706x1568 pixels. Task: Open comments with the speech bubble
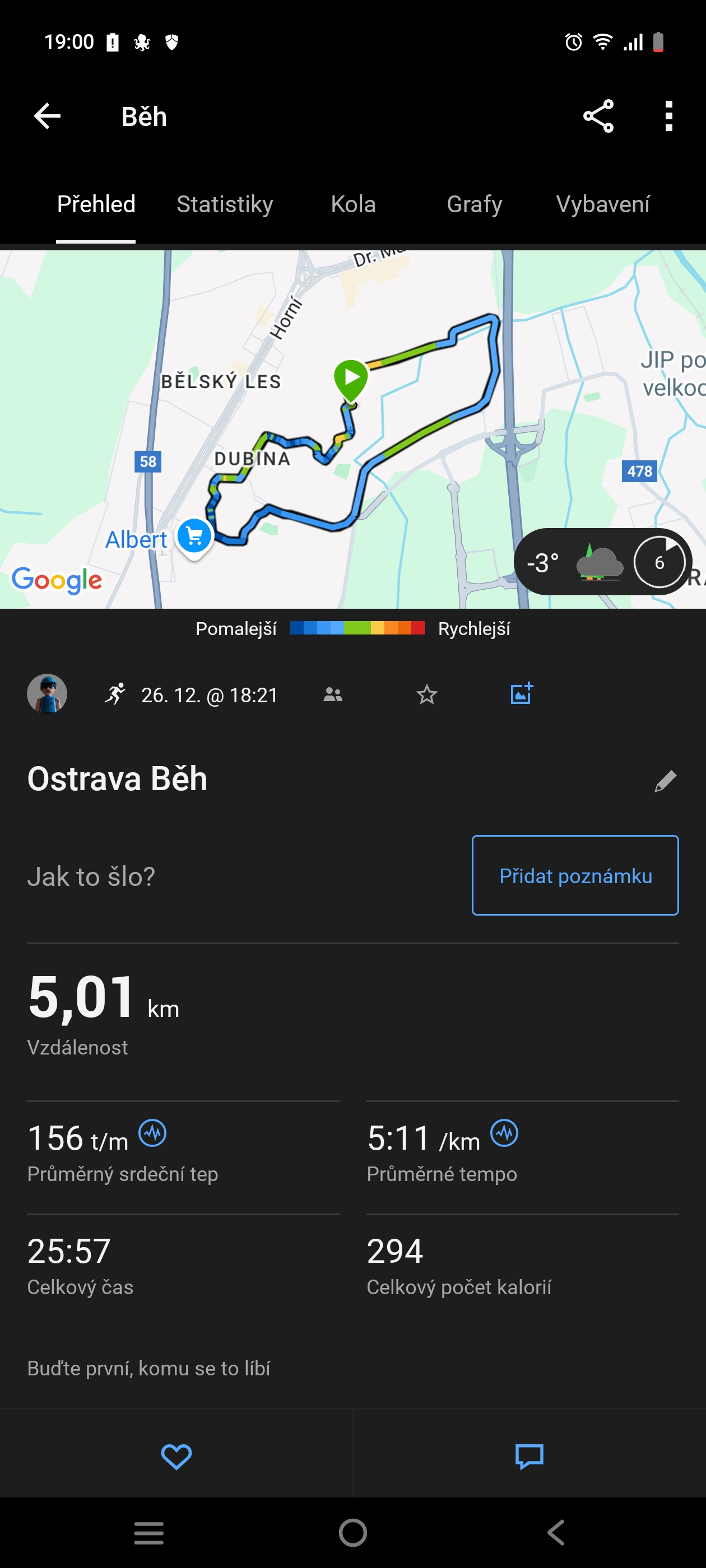(529, 1456)
